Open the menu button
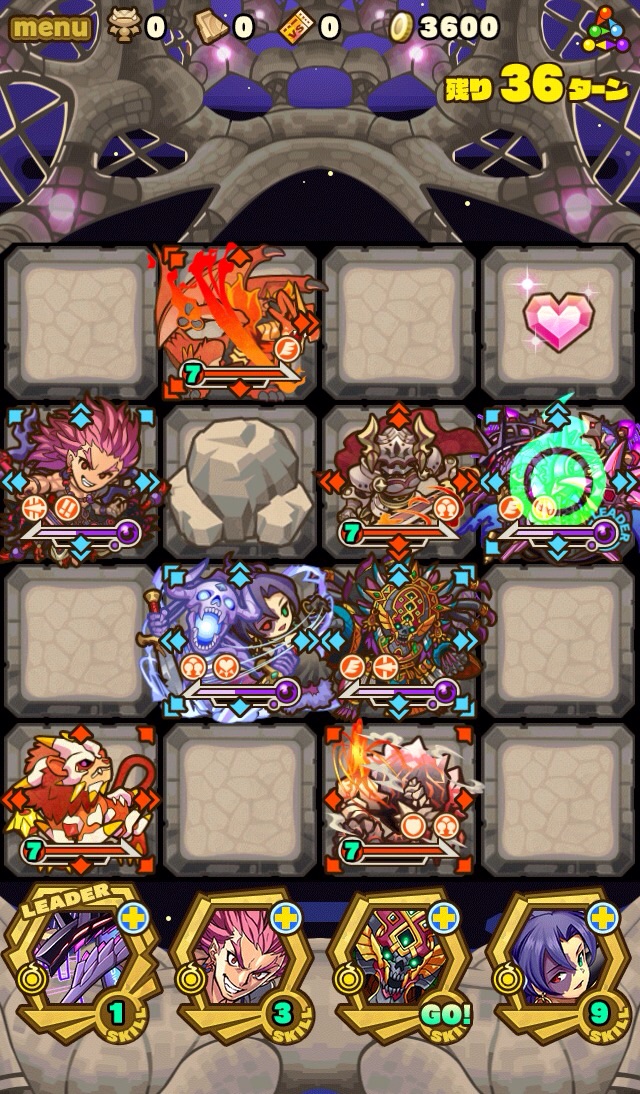Viewport: 640px width, 1094px height. tap(50, 27)
